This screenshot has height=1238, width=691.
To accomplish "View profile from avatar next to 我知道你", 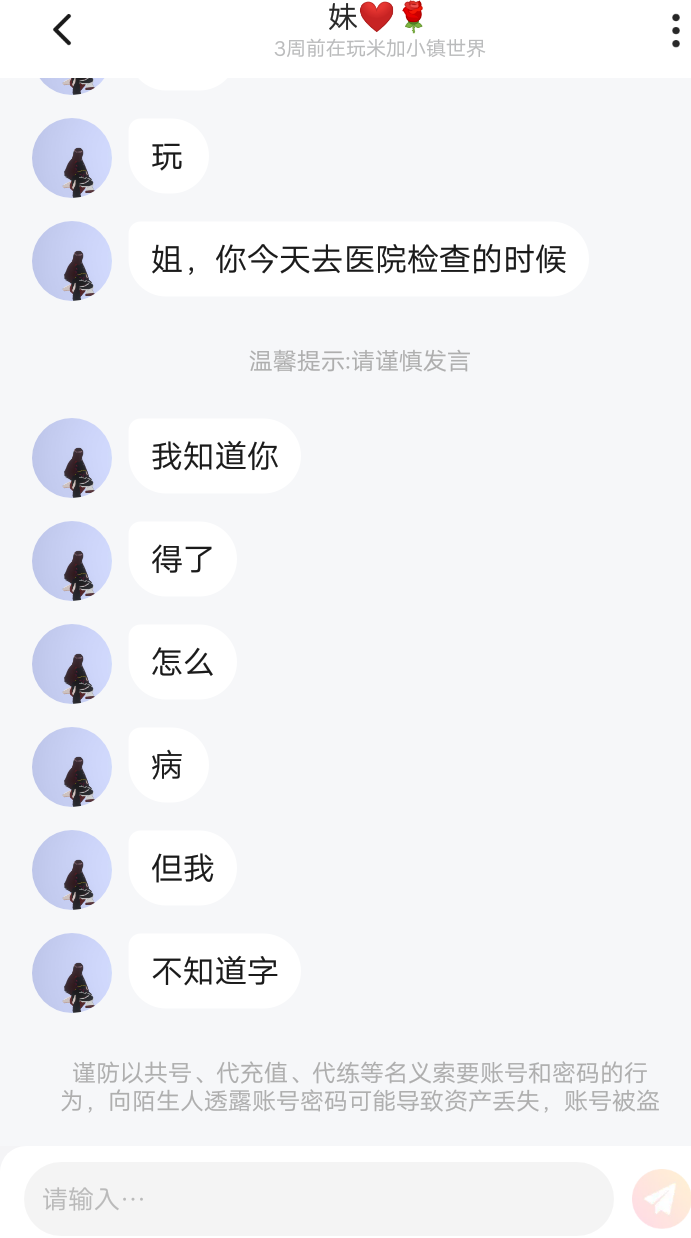I will click(x=72, y=458).
